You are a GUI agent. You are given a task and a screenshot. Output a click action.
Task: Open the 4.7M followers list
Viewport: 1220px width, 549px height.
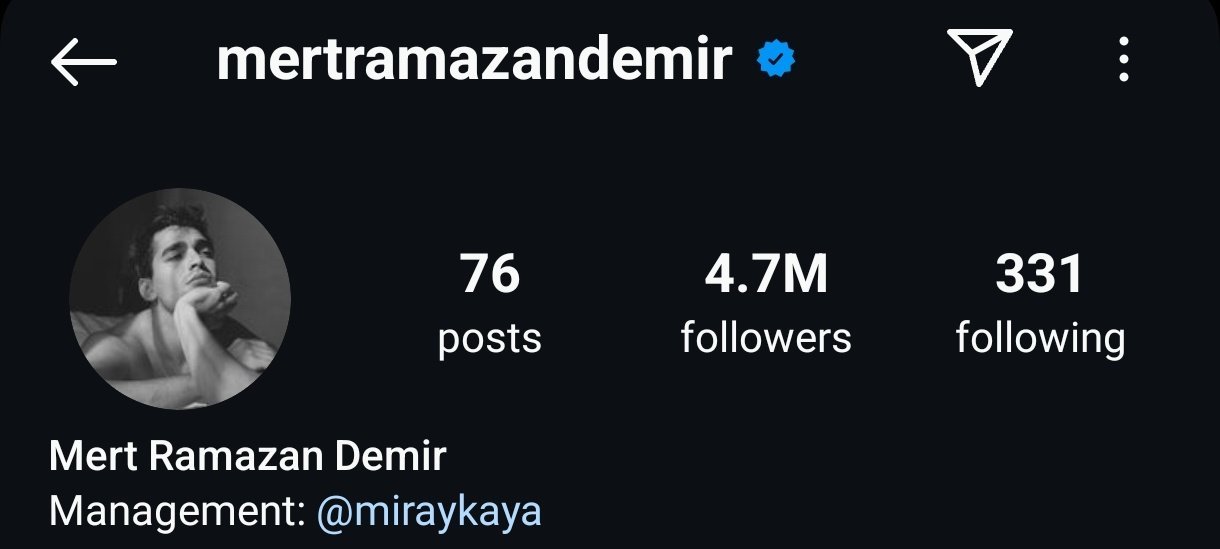tap(766, 304)
